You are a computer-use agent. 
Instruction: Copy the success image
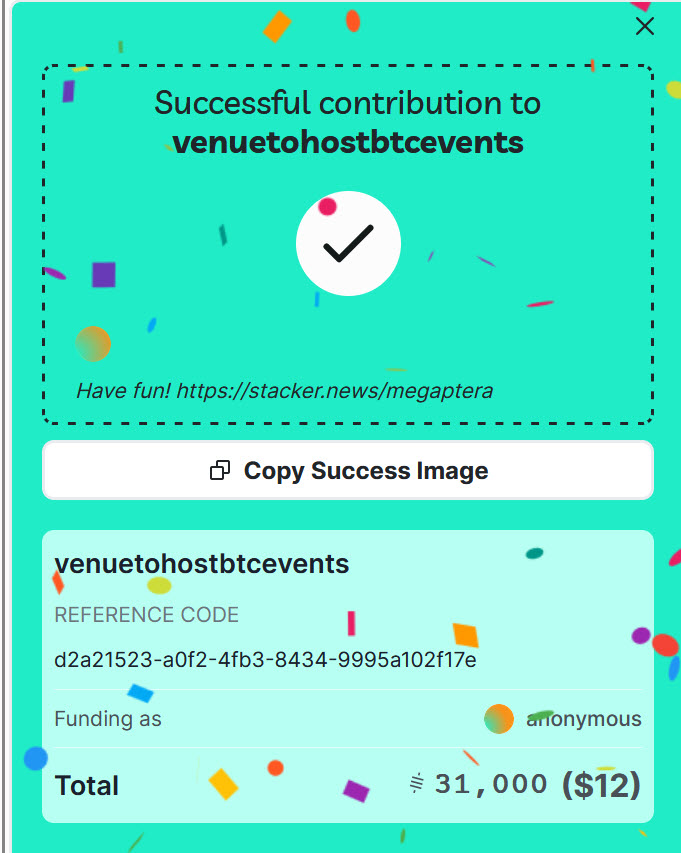(348, 470)
